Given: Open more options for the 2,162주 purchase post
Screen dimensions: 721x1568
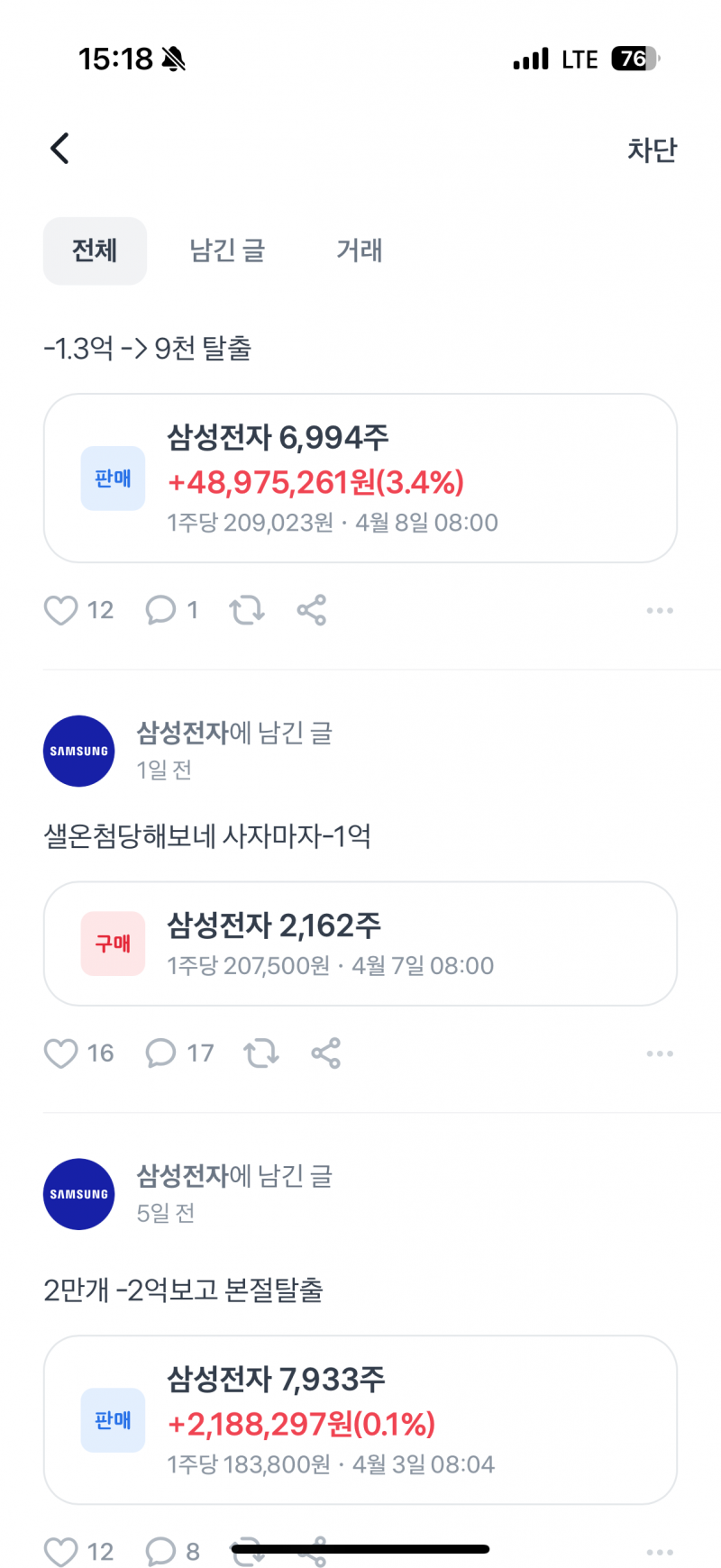Looking at the screenshot, I should pyautogui.click(x=660, y=1053).
